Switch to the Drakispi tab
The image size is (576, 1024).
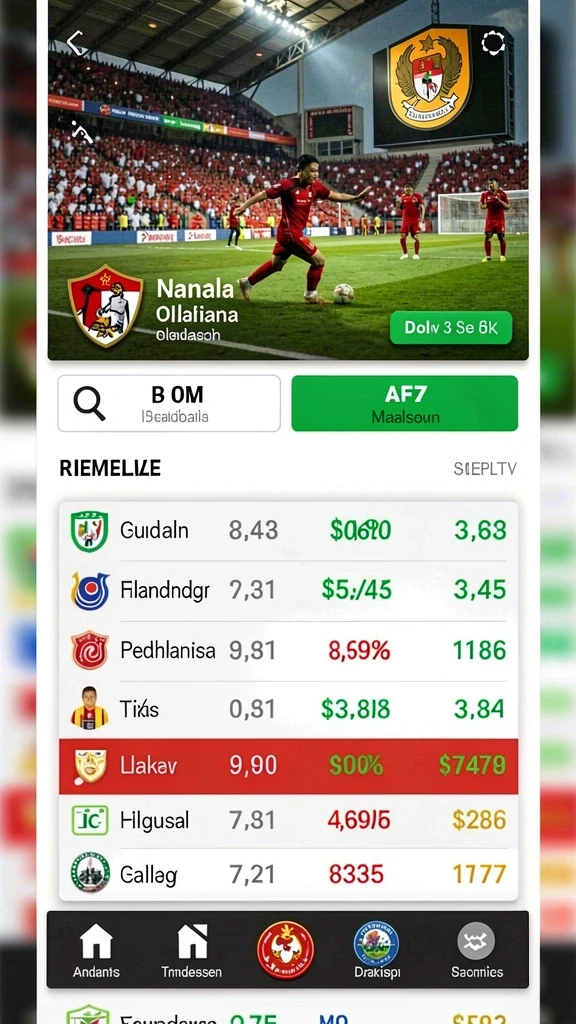click(x=377, y=950)
